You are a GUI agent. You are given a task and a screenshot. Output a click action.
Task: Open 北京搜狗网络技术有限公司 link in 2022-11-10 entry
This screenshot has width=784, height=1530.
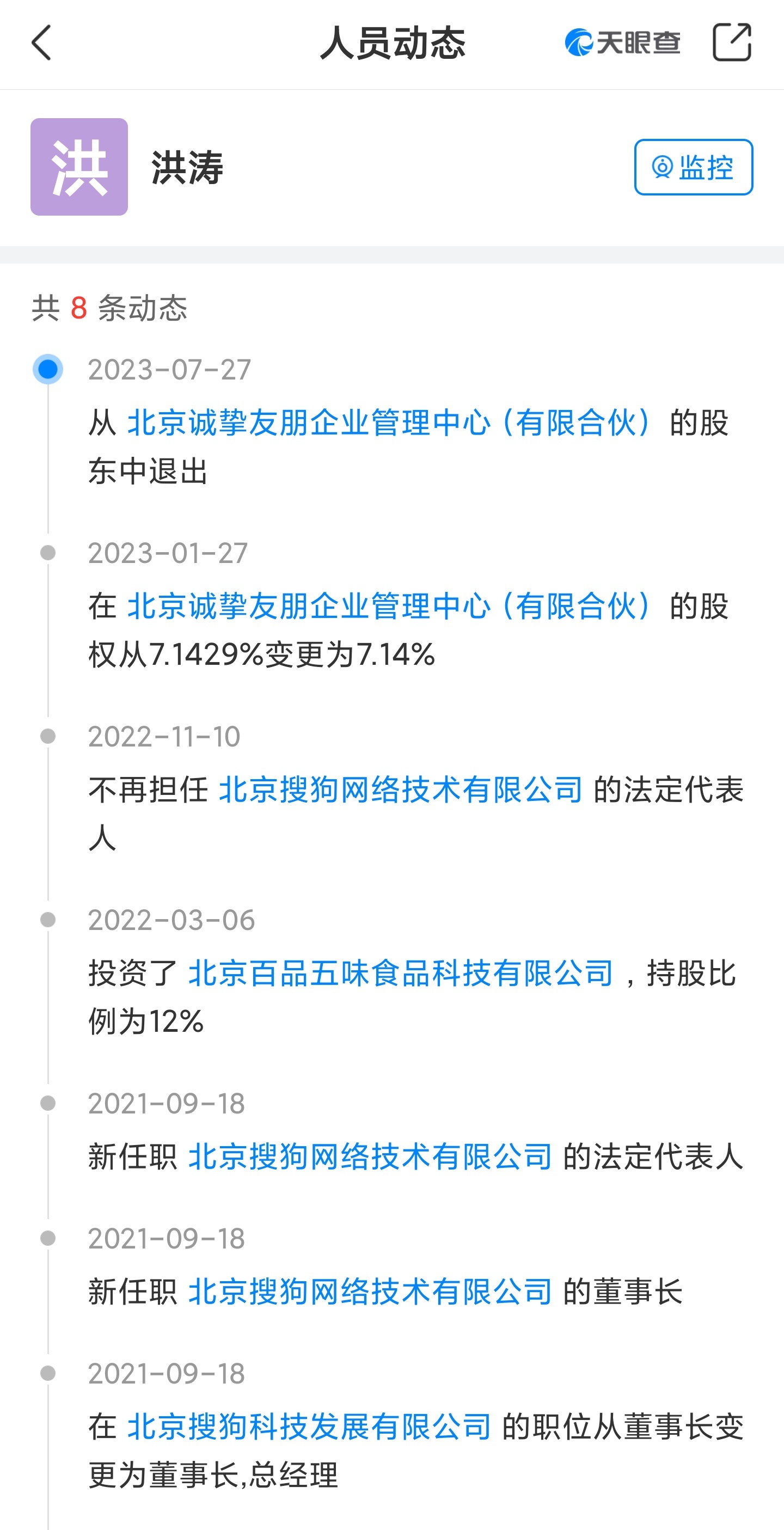coord(401,790)
